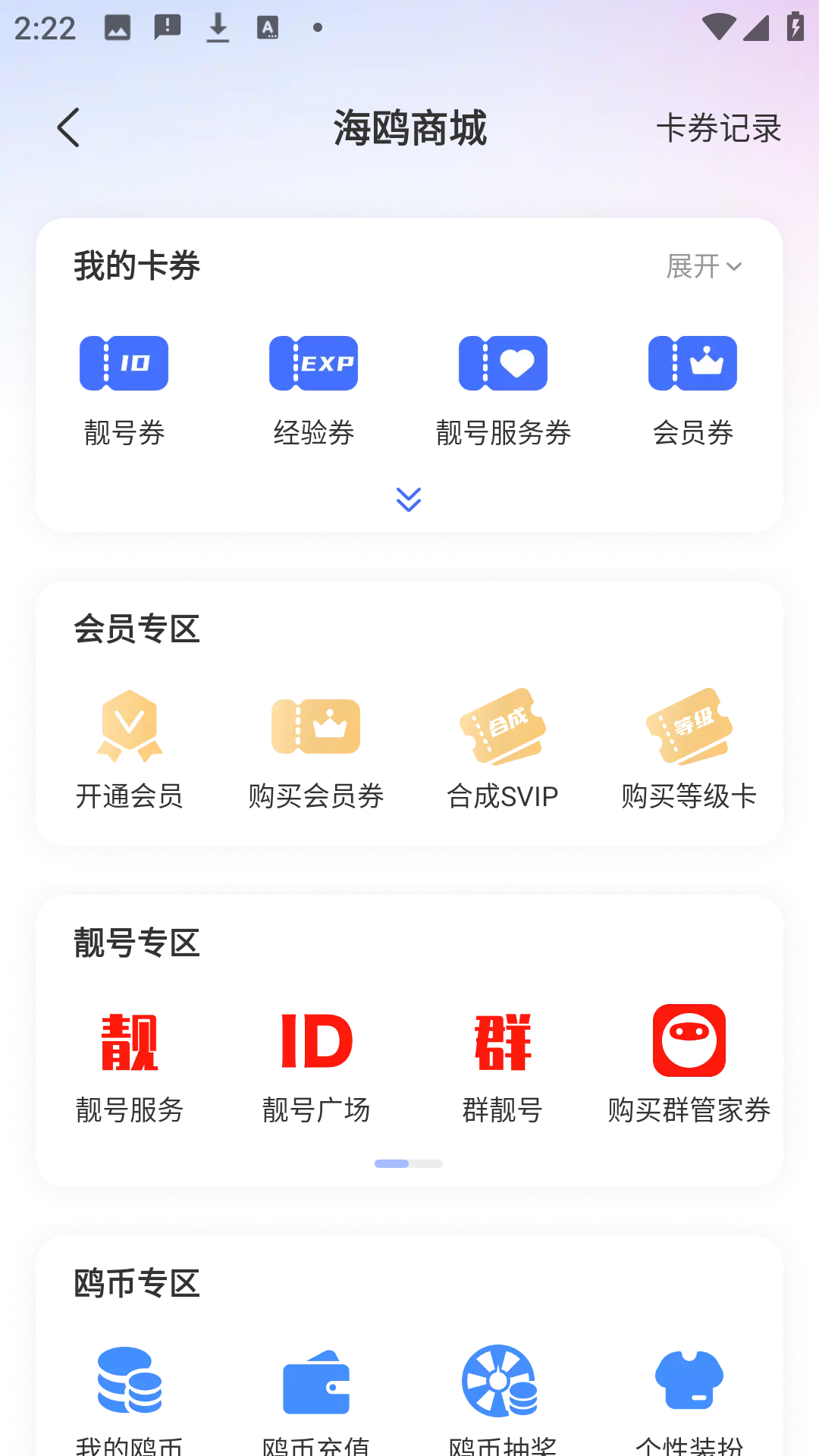Tap the page indicator dots below 靓号专区
The width and height of the screenshot is (819, 1456).
[409, 1163]
